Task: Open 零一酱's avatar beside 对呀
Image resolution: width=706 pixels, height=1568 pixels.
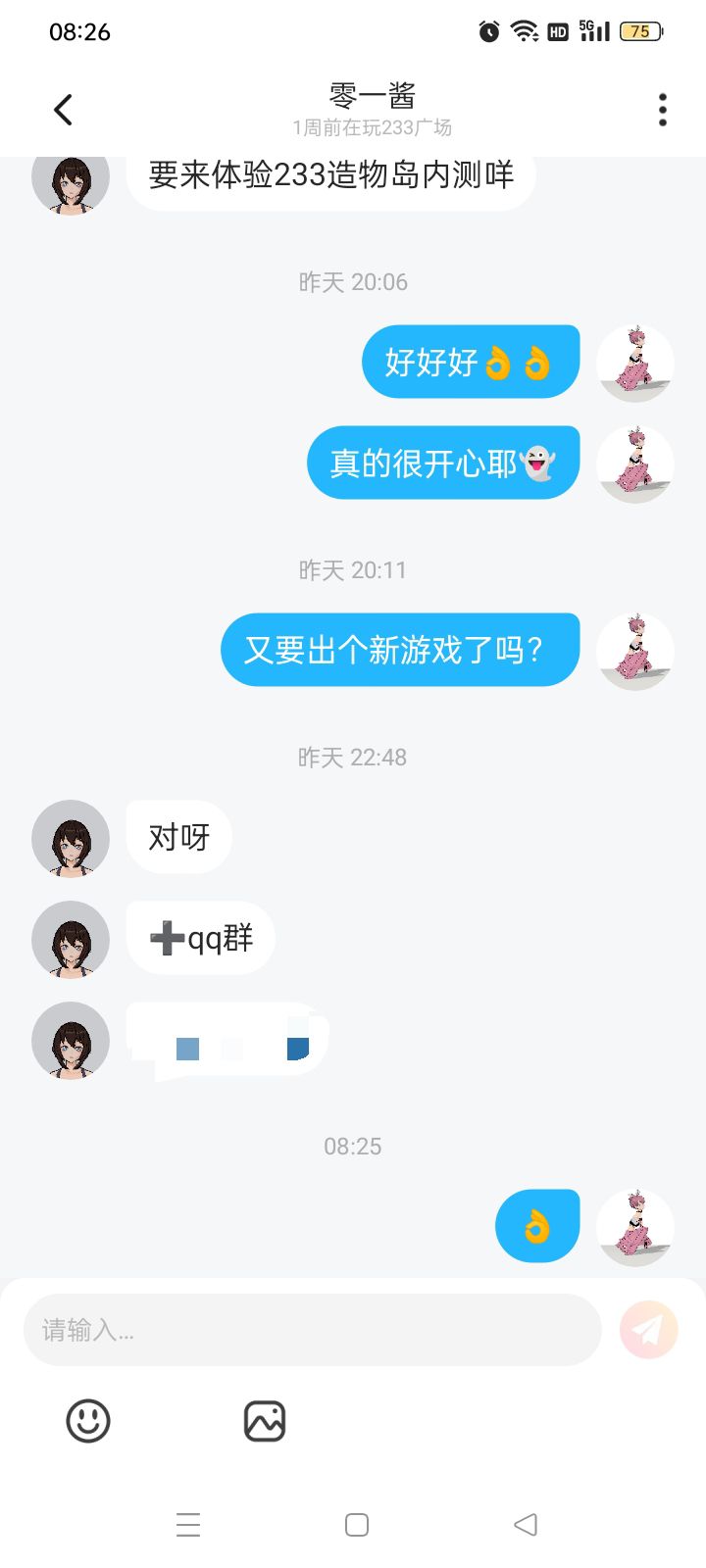Action: coord(71,839)
